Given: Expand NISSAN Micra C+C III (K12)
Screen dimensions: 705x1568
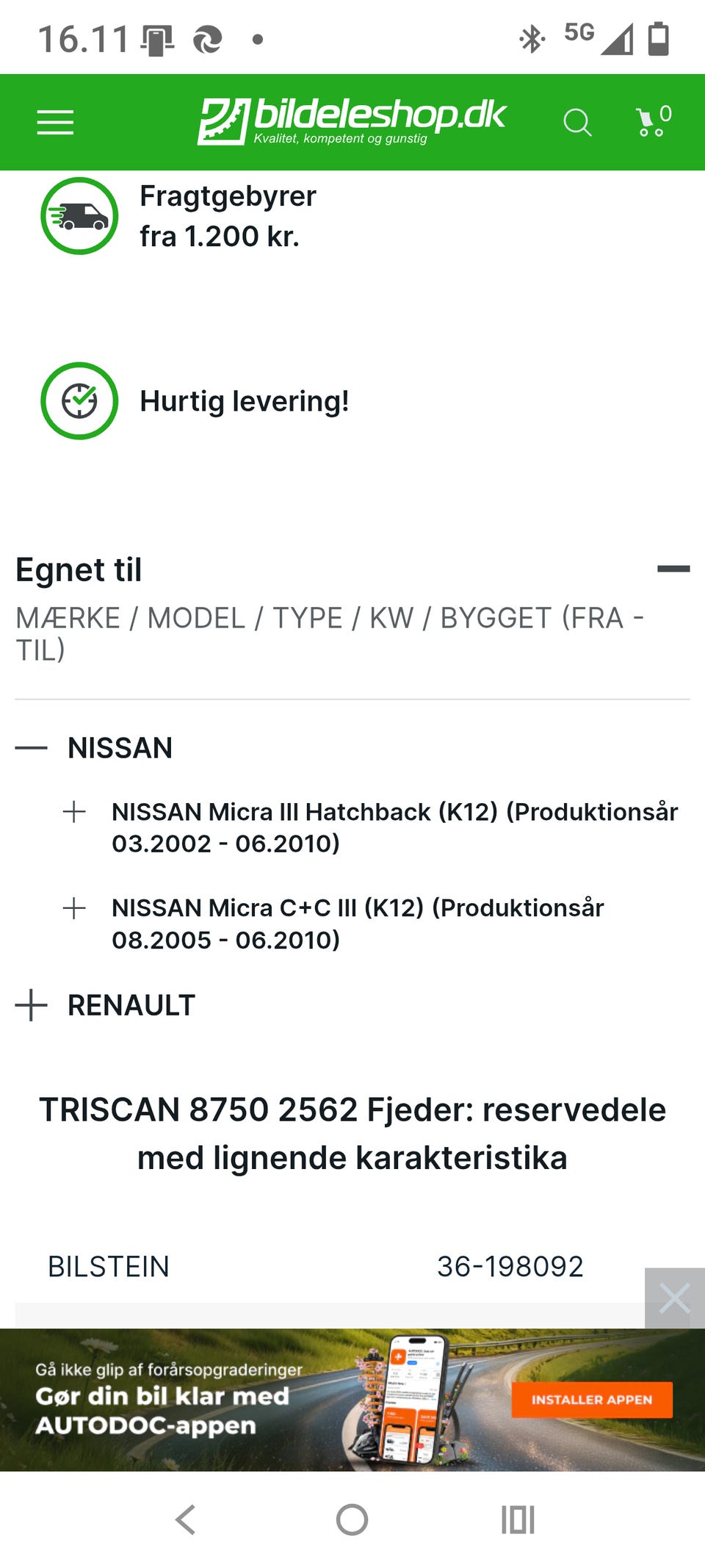Looking at the screenshot, I should (74, 908).
